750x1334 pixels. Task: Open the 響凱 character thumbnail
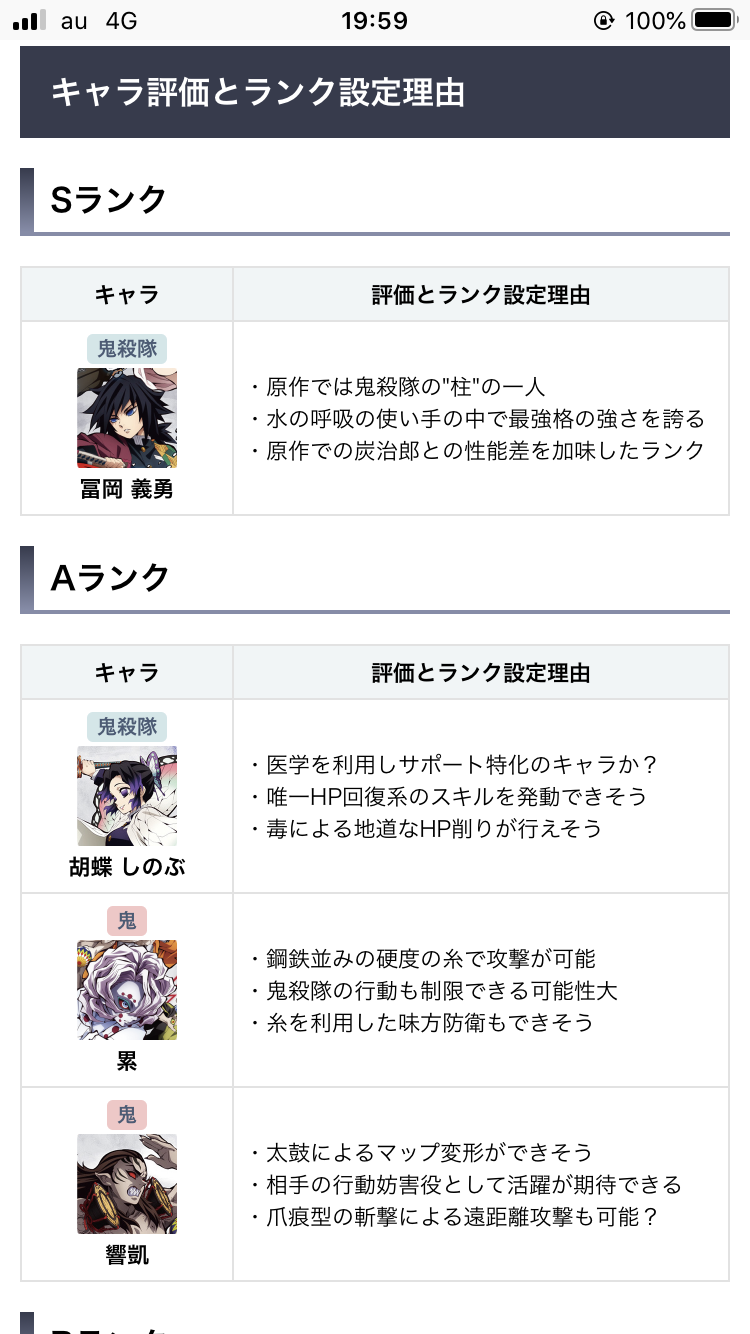127,1184
